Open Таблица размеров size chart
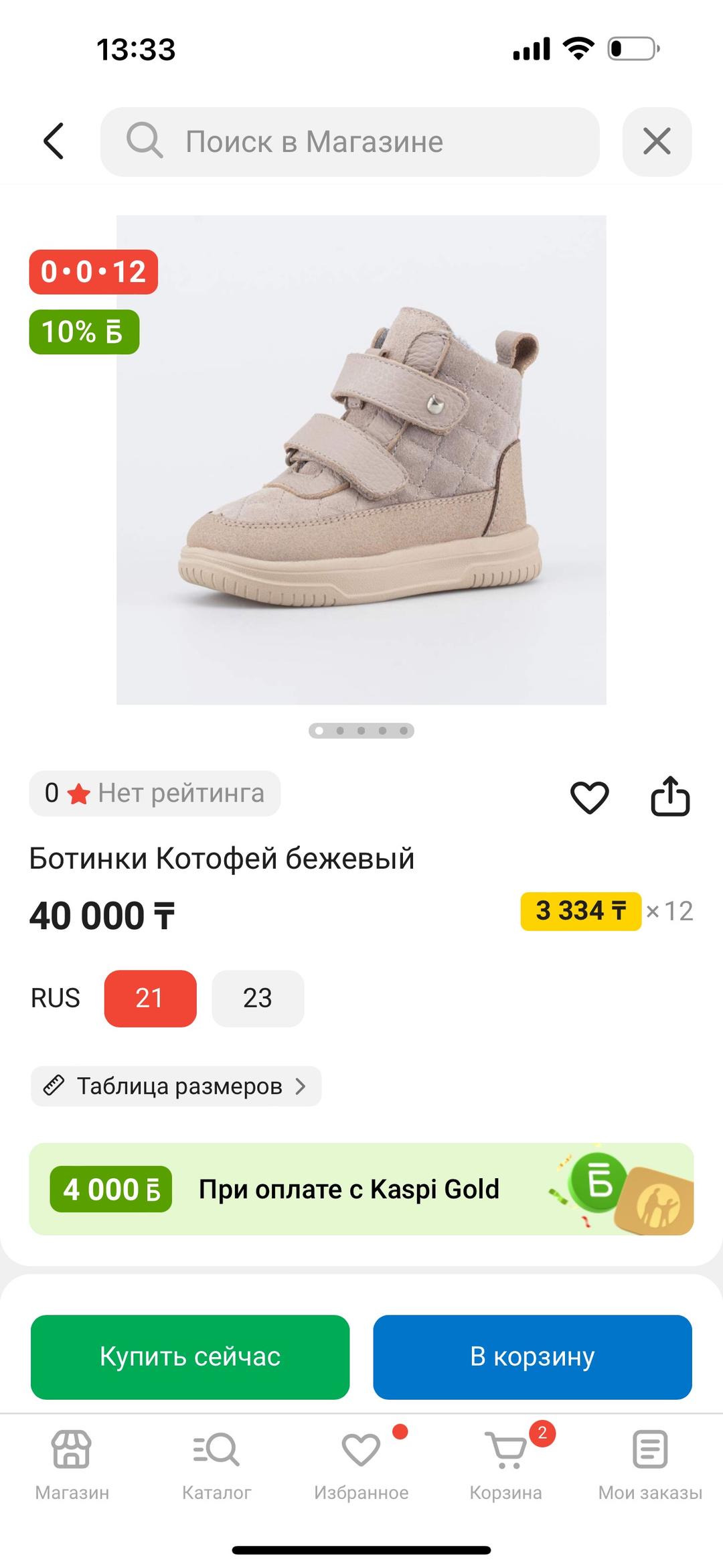This screenshot has width=723, height=1568. click(176, 1086)
